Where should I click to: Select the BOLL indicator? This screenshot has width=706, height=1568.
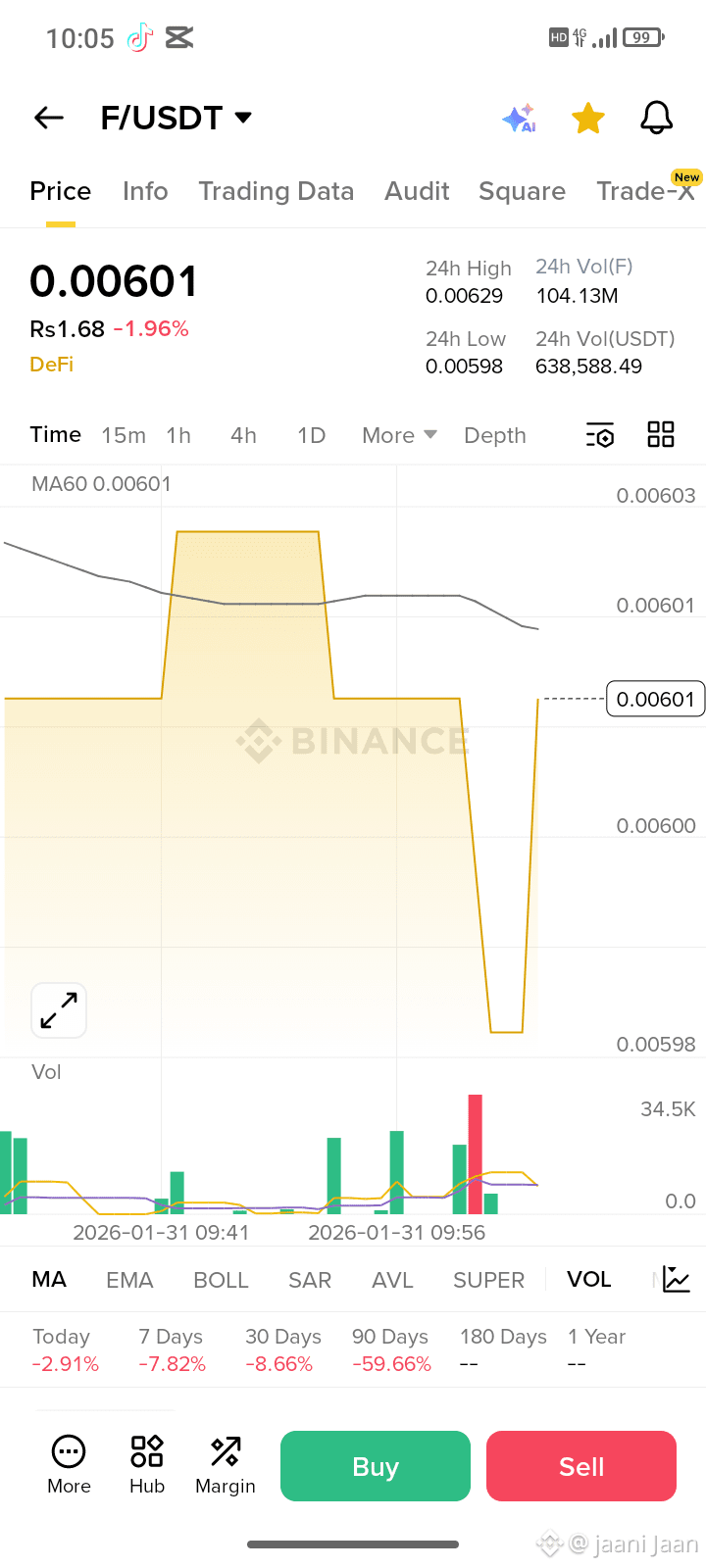(221, 1280)
